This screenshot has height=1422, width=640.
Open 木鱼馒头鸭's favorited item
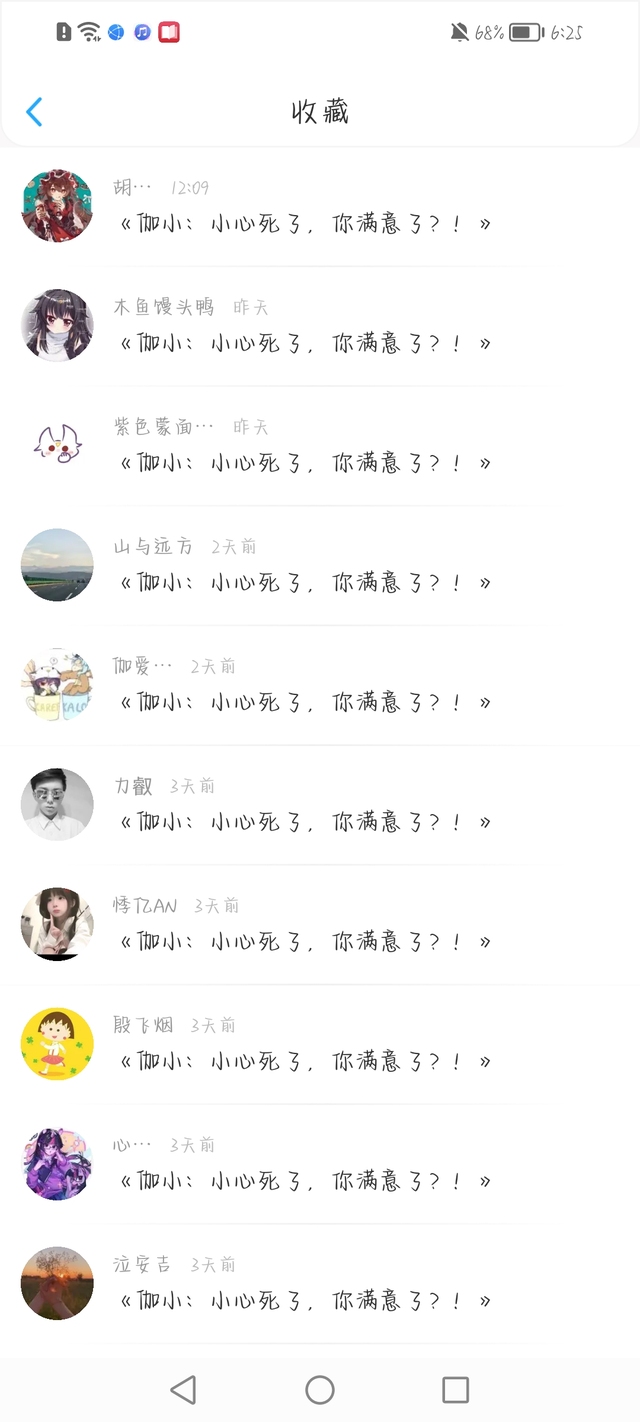point(305,343)
